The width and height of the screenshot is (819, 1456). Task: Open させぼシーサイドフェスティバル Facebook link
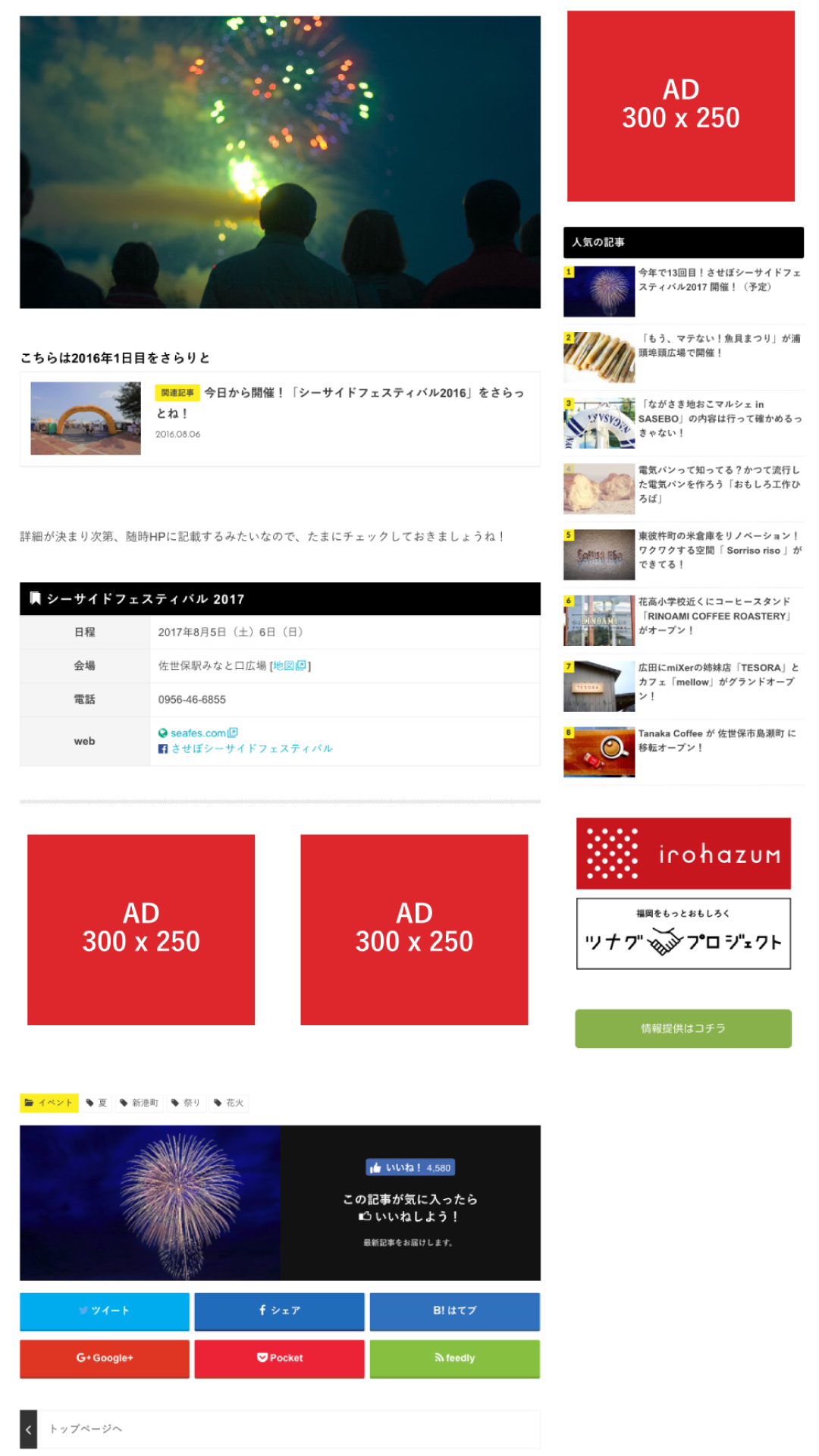(x=252, y=748)
